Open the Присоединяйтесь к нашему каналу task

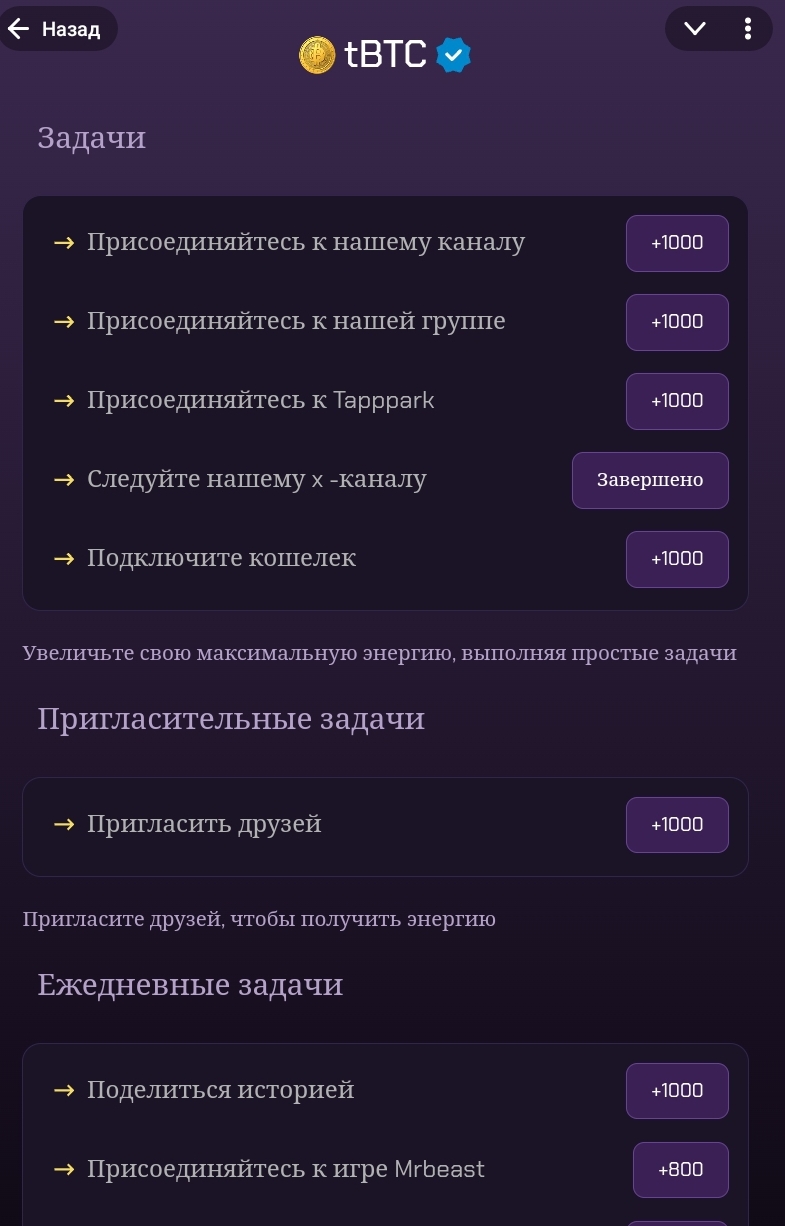[x=305, y=243]
